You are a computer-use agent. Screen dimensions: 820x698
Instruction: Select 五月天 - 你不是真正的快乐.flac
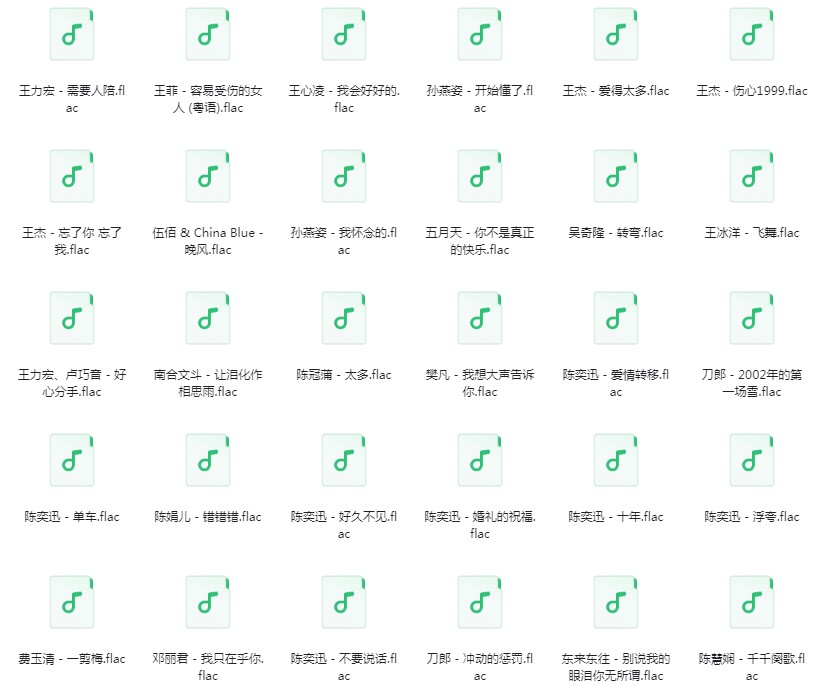(480, 177)
